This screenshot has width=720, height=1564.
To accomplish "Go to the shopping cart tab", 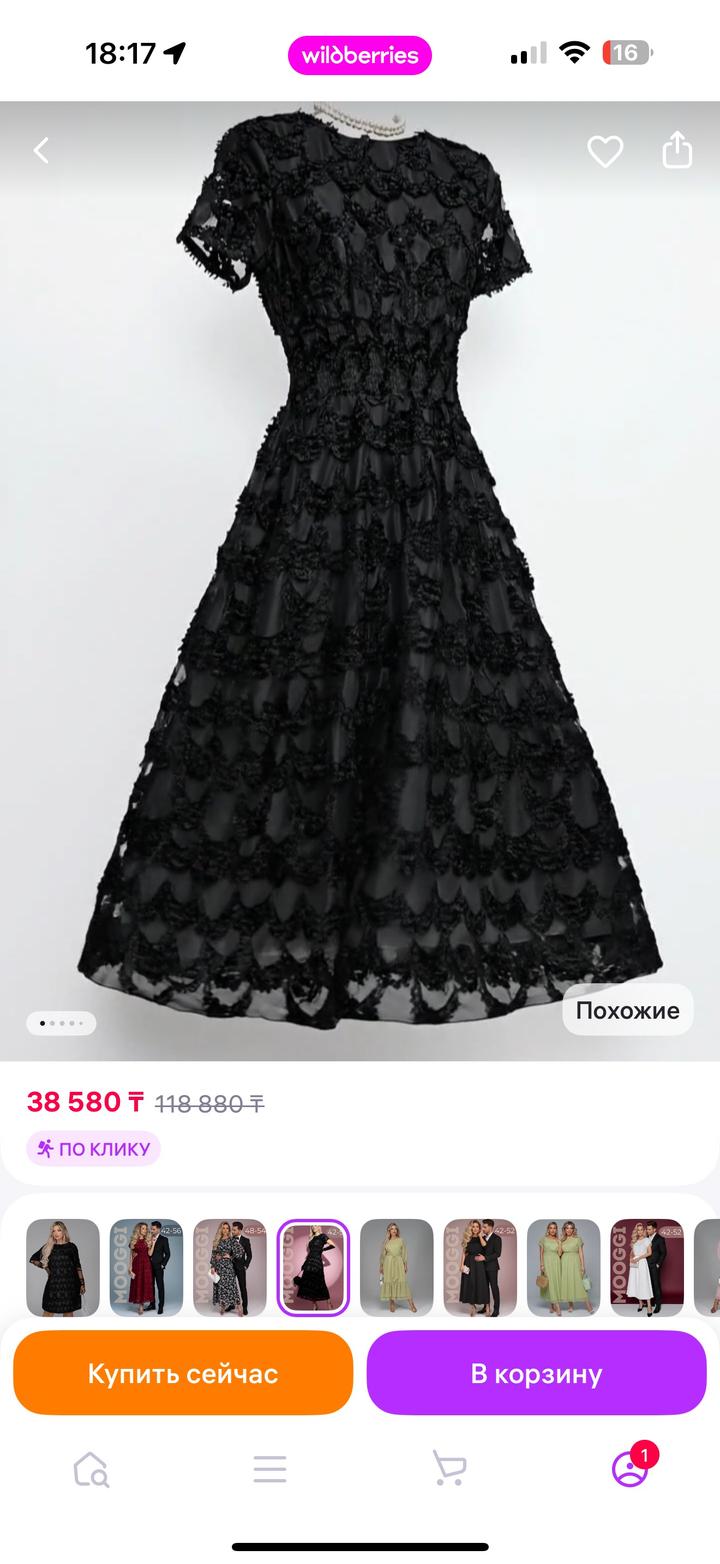I will click(449, 1469).
